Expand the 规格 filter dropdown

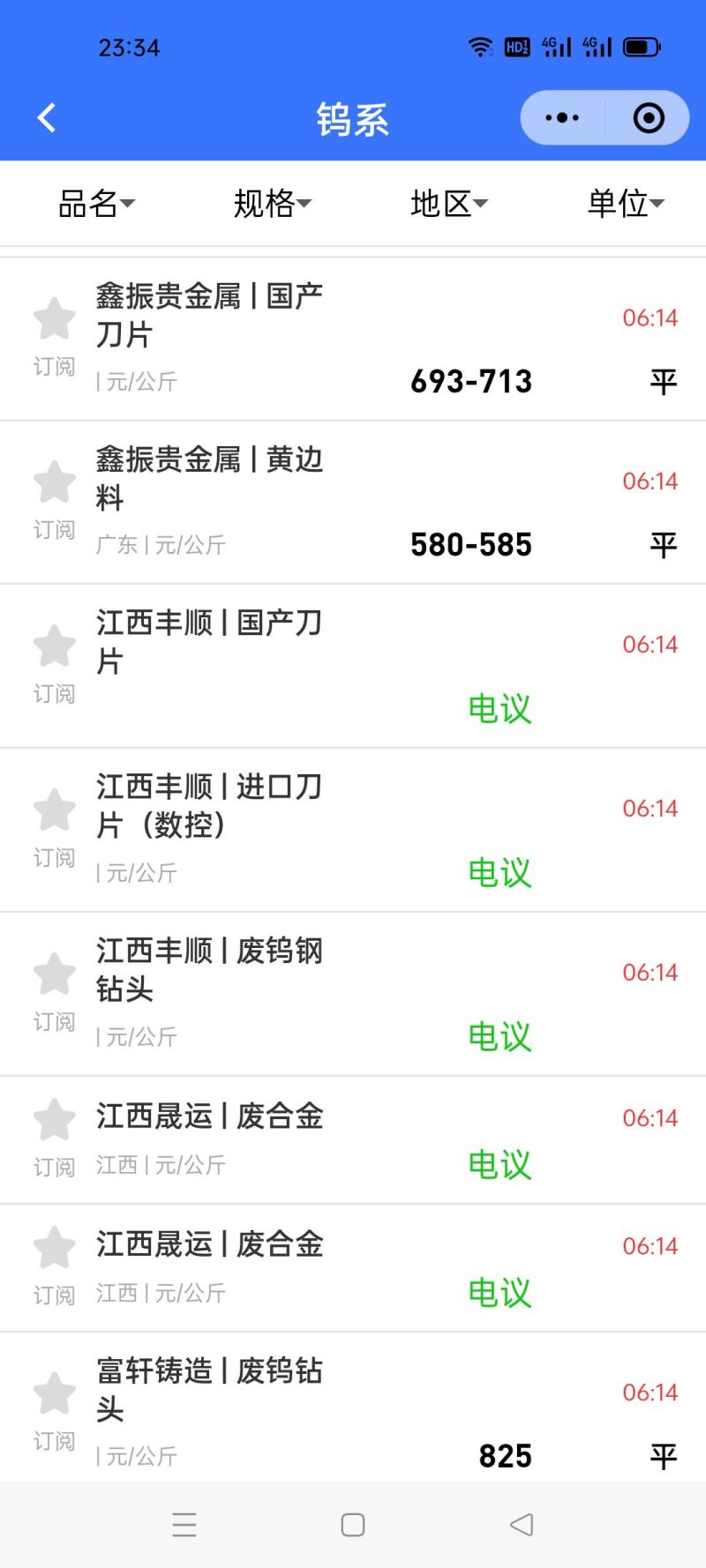coord(272,204)
